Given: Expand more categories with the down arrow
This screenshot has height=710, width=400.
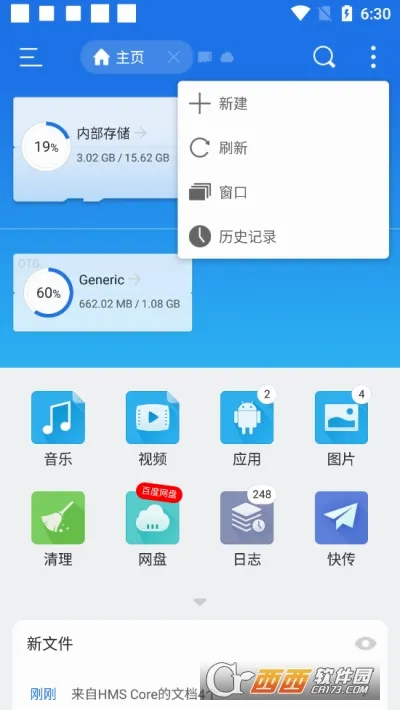Looking at the screenshot, I should point(200,602).
